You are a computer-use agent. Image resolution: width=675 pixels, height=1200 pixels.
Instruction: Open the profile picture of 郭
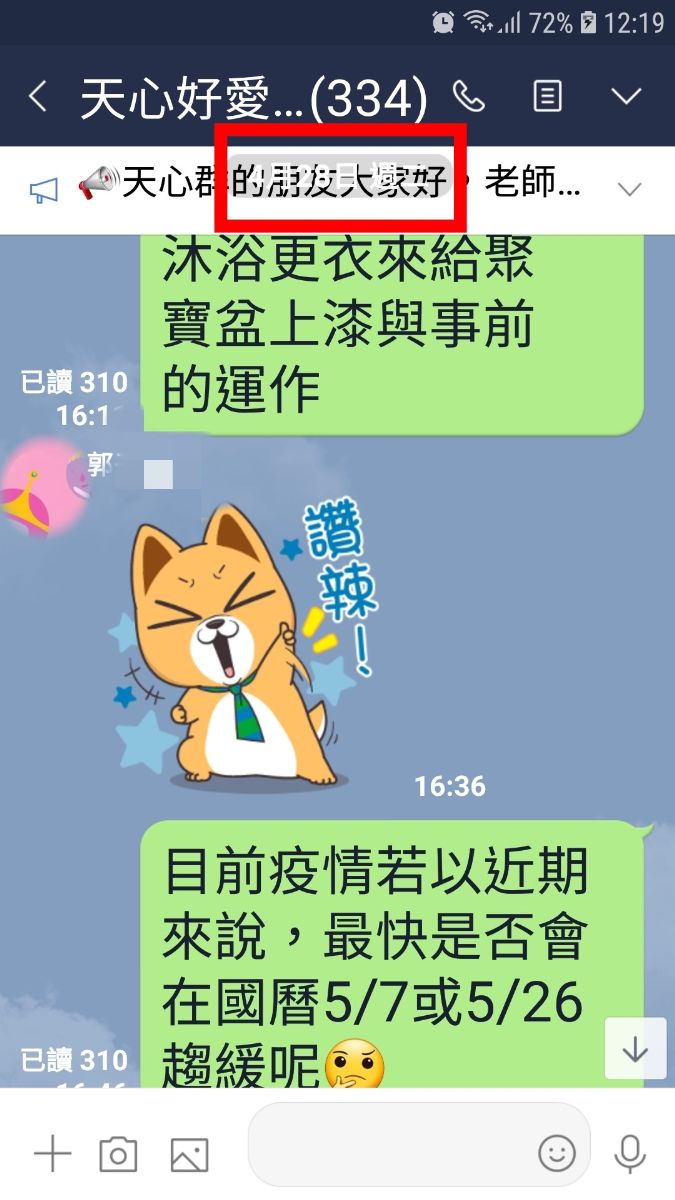[42, 486]
